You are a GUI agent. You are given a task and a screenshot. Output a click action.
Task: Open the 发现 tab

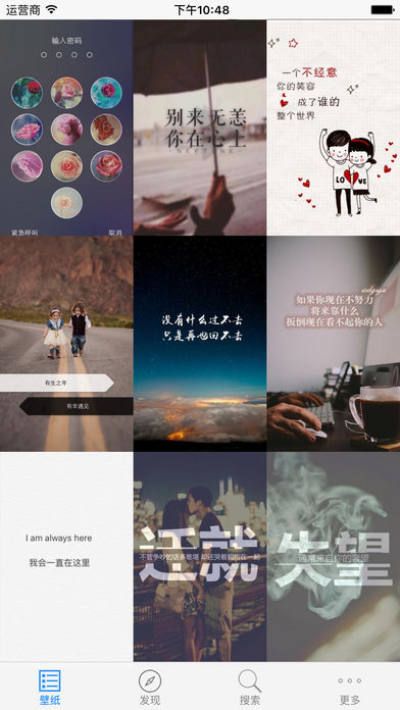coord(150,687)
